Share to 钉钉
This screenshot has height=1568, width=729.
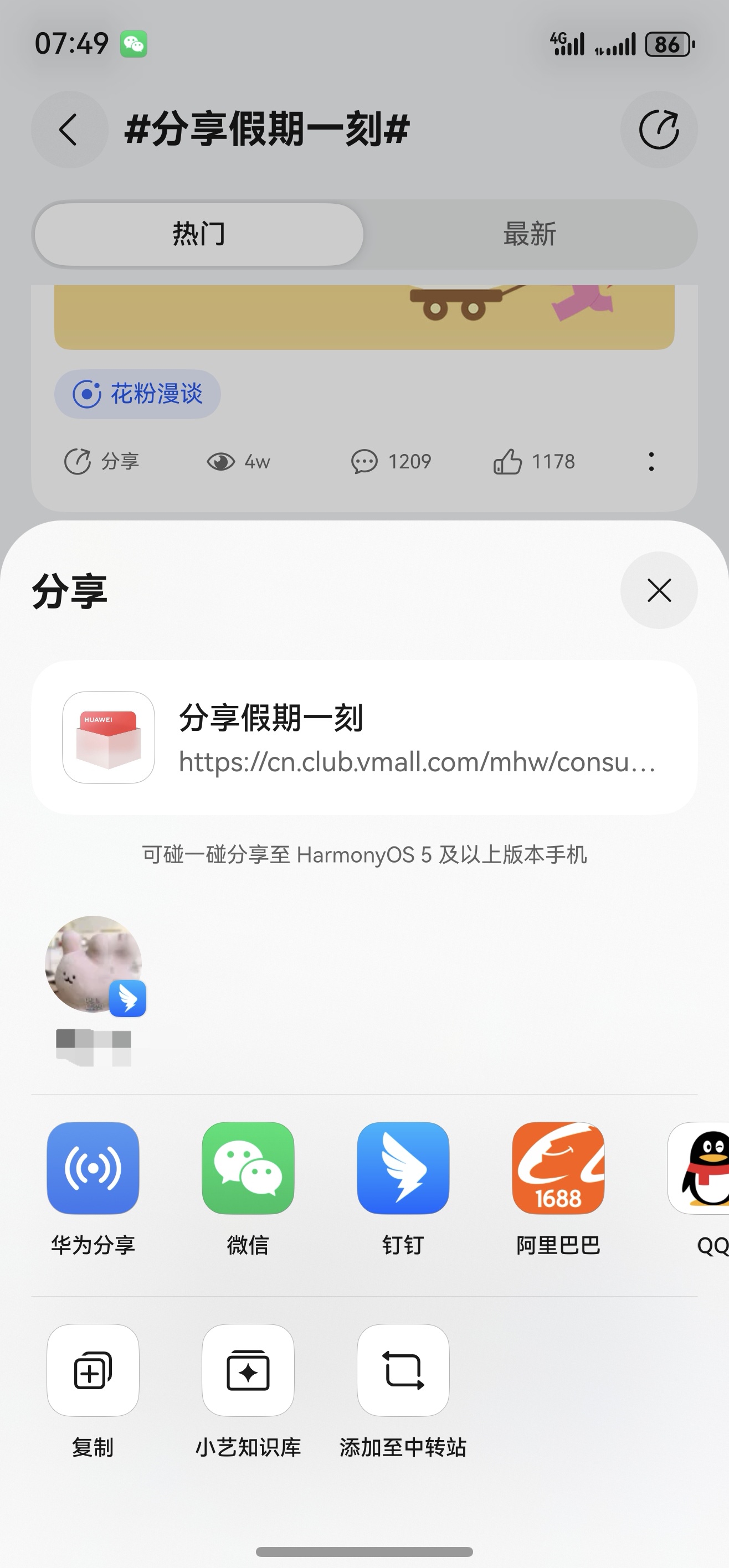click(x=403, y=1168)
